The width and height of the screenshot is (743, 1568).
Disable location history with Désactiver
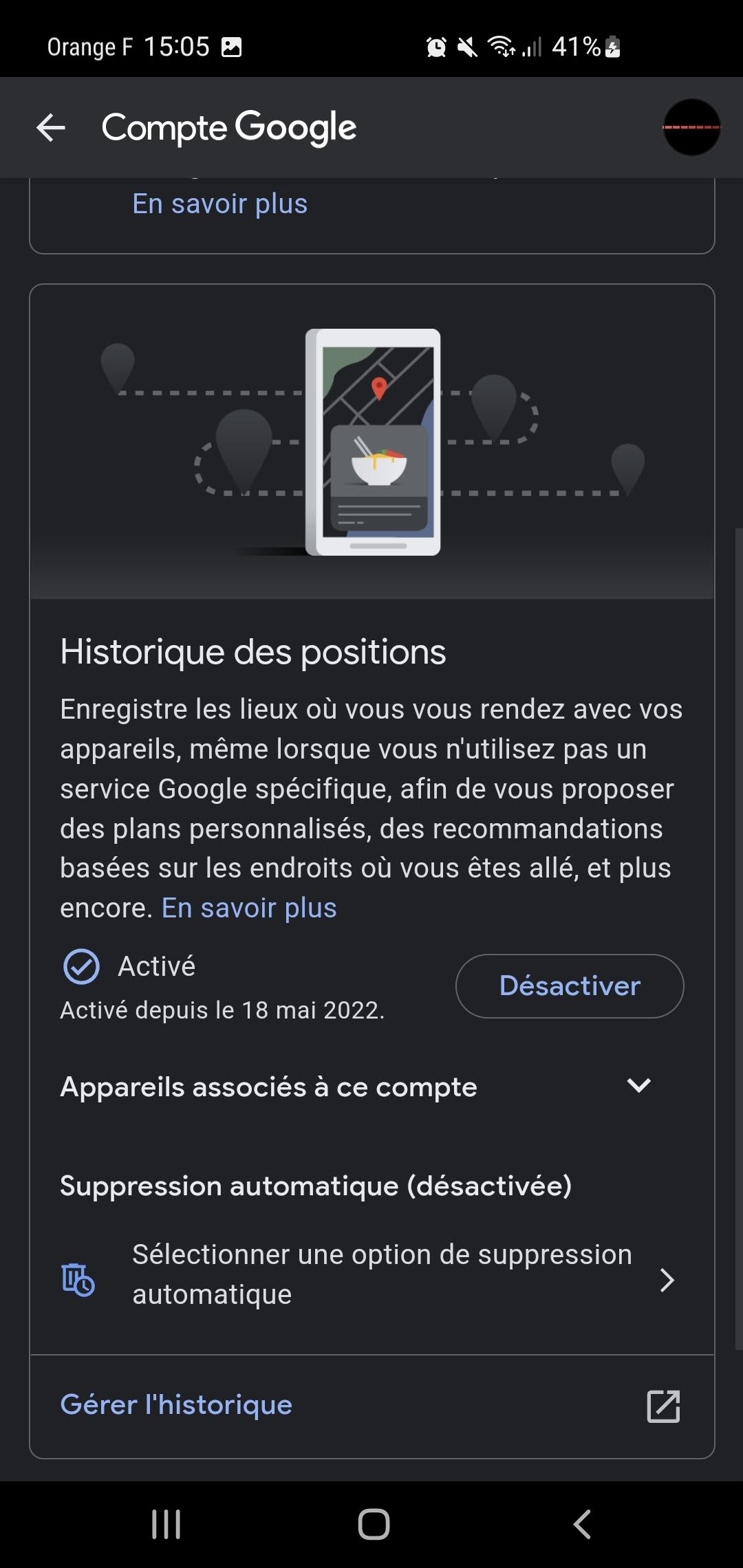point(569,986)
